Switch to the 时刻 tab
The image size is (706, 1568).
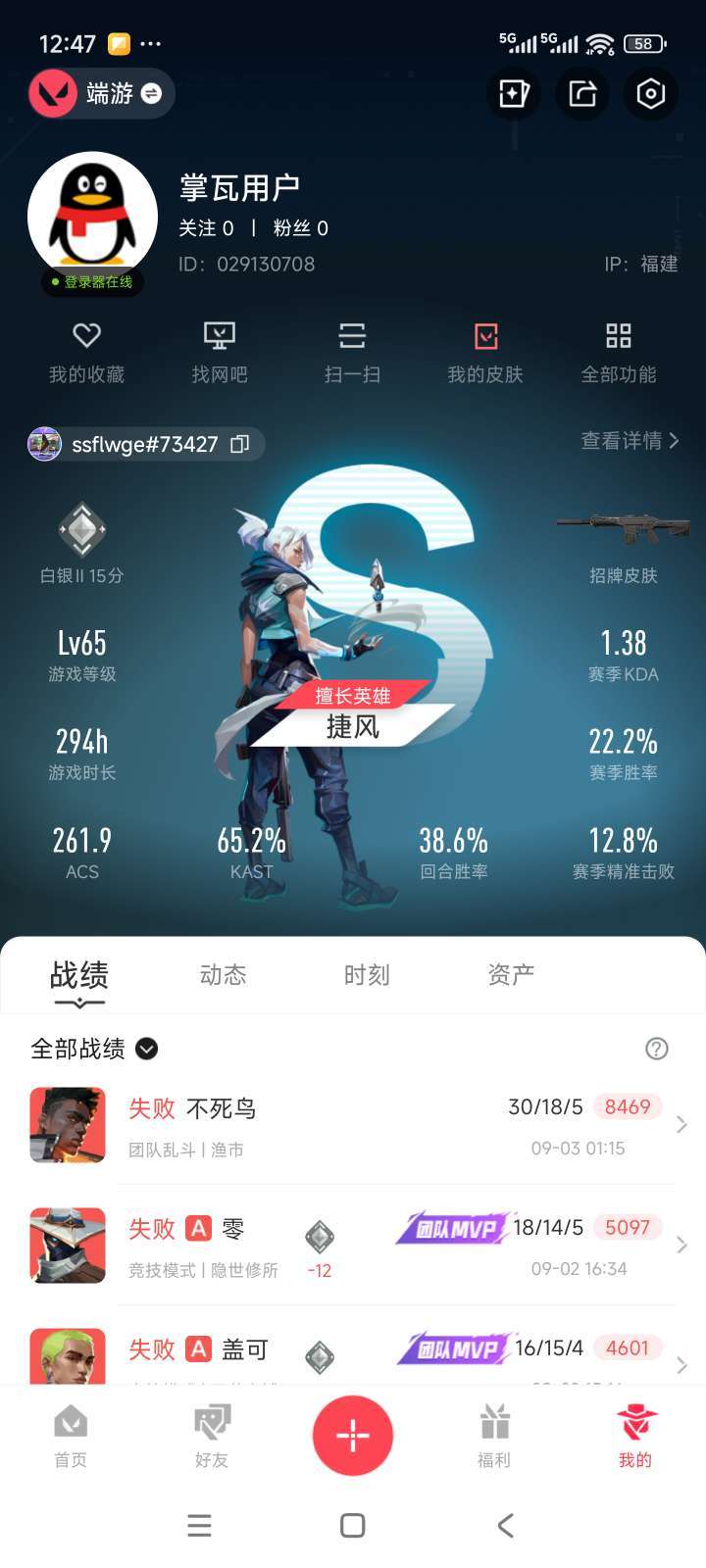point(367,975)
